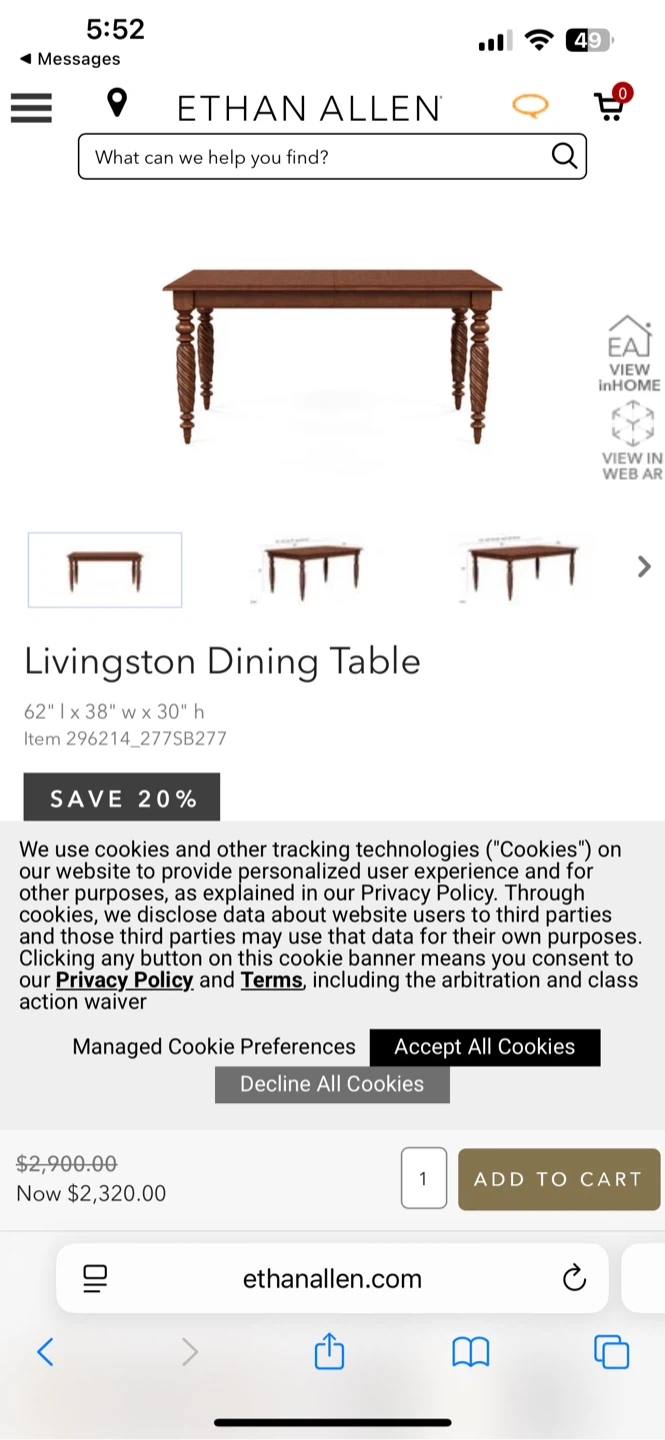The image size is (665, 1440).
Task: Open the Privacy Policy link
Action: [124, 980]
